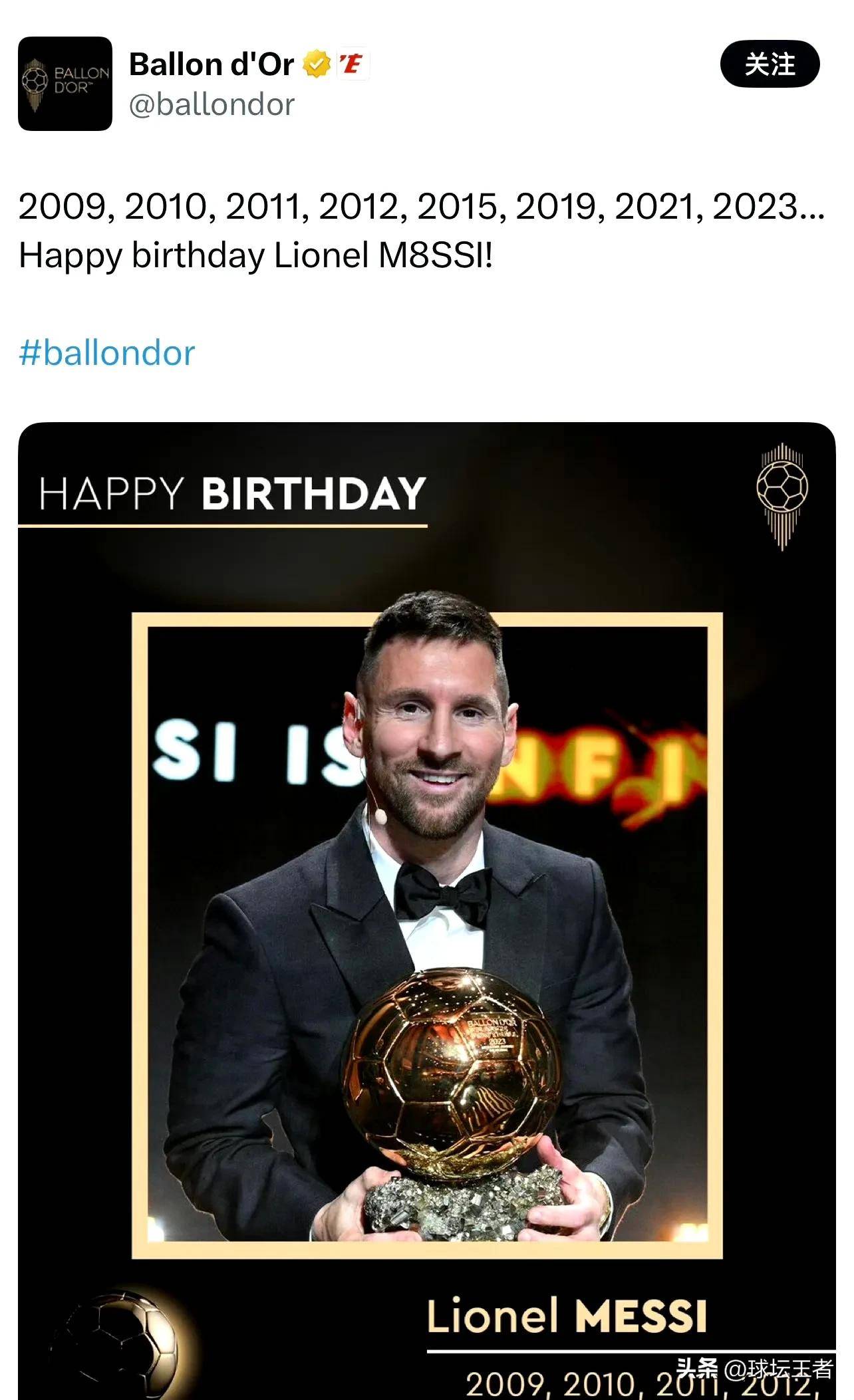Viewport: 854px width, 1400px height.
Task: View the Happy Birthday Messi image
Action: 426,911
